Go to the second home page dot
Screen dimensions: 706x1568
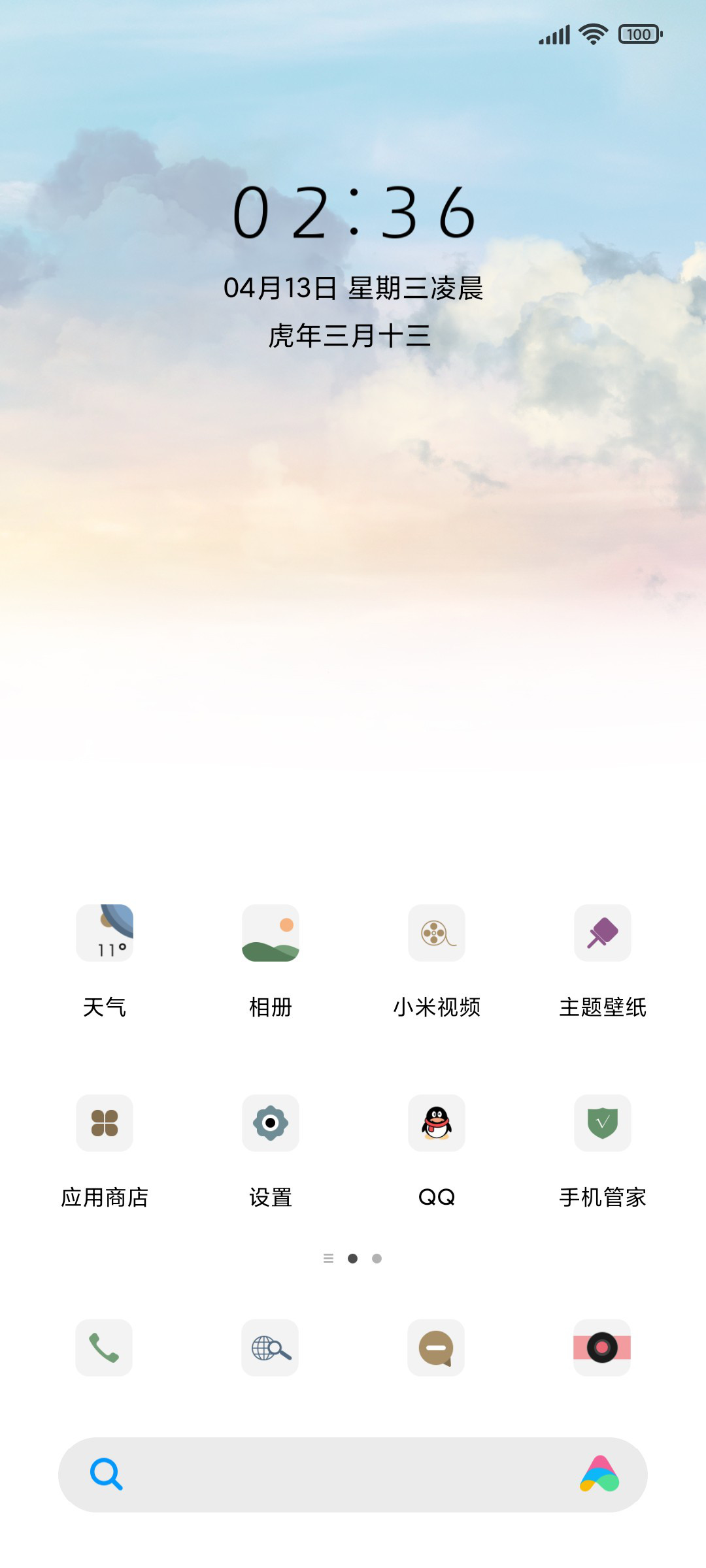coord(377,1258)
